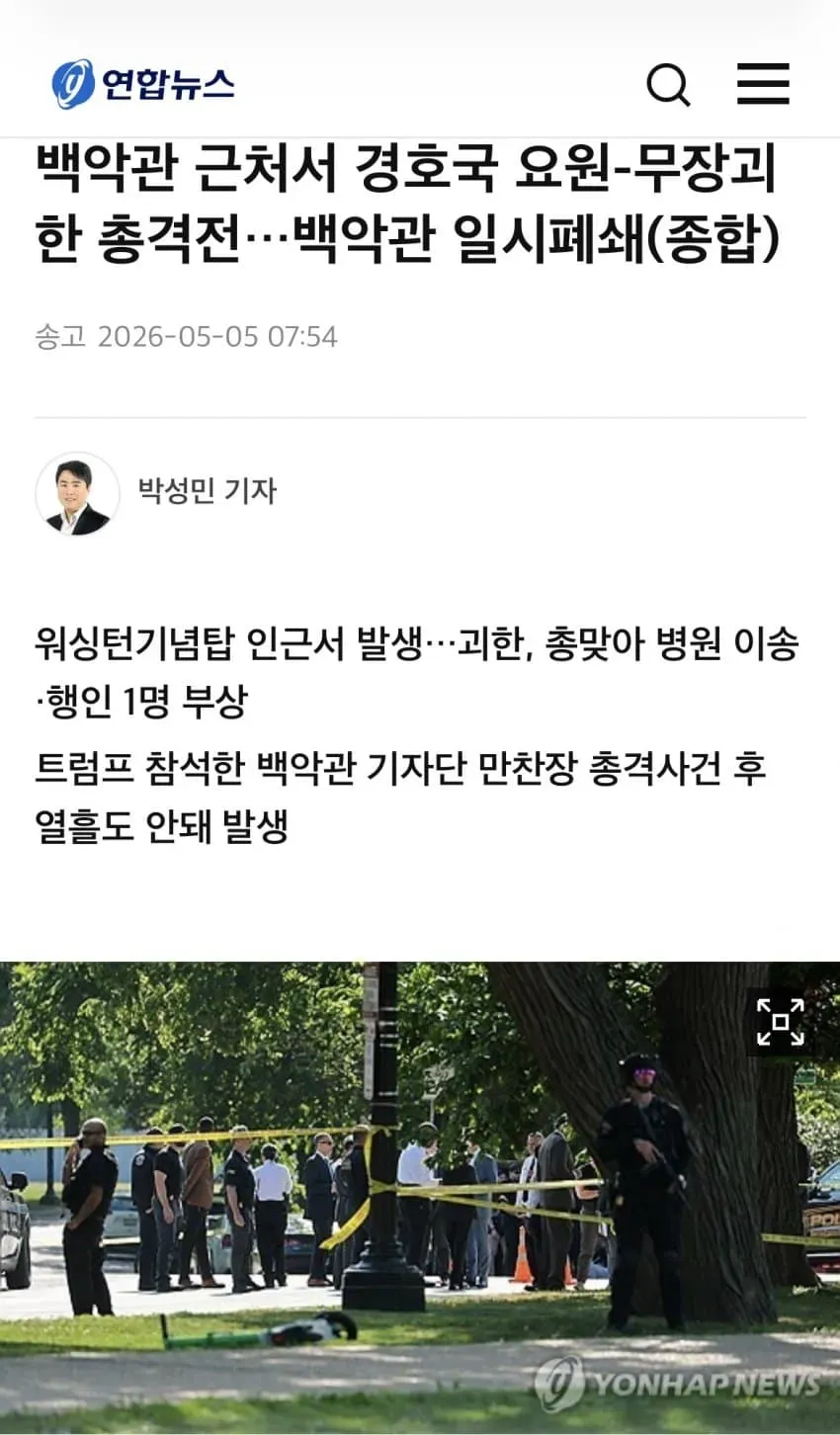This screenshot has width=840, height=1435.
Task: Open the search magnifier icon
Action: [669, 85]
